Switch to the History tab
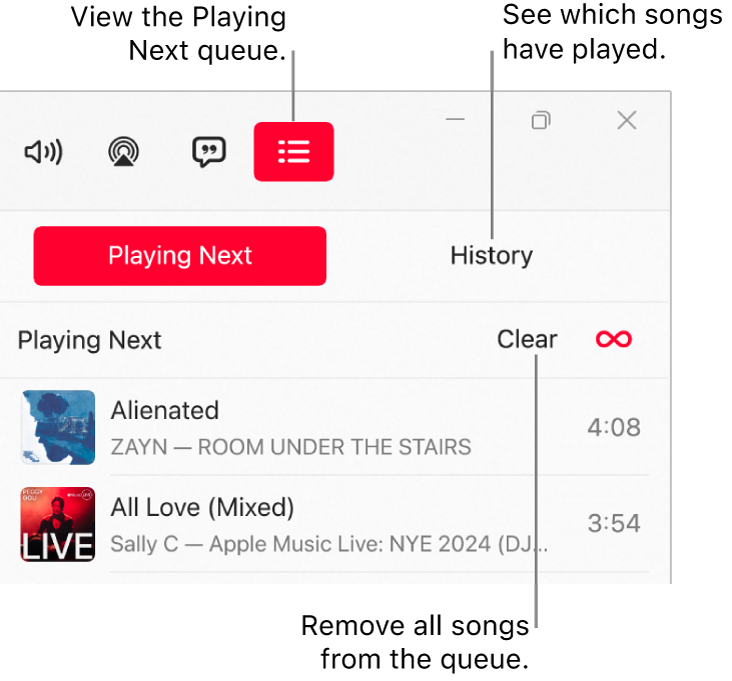Screen dimensions: 732x681 pyautogui.click(x=491, y=256)
